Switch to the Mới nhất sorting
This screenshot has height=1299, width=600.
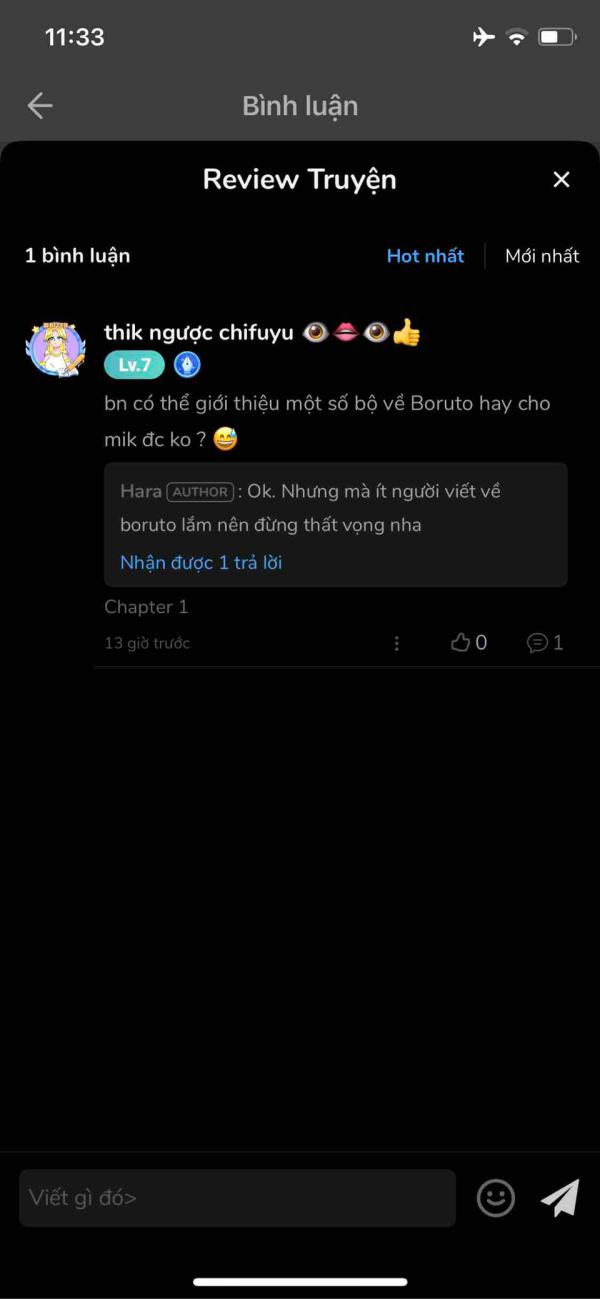542,256
